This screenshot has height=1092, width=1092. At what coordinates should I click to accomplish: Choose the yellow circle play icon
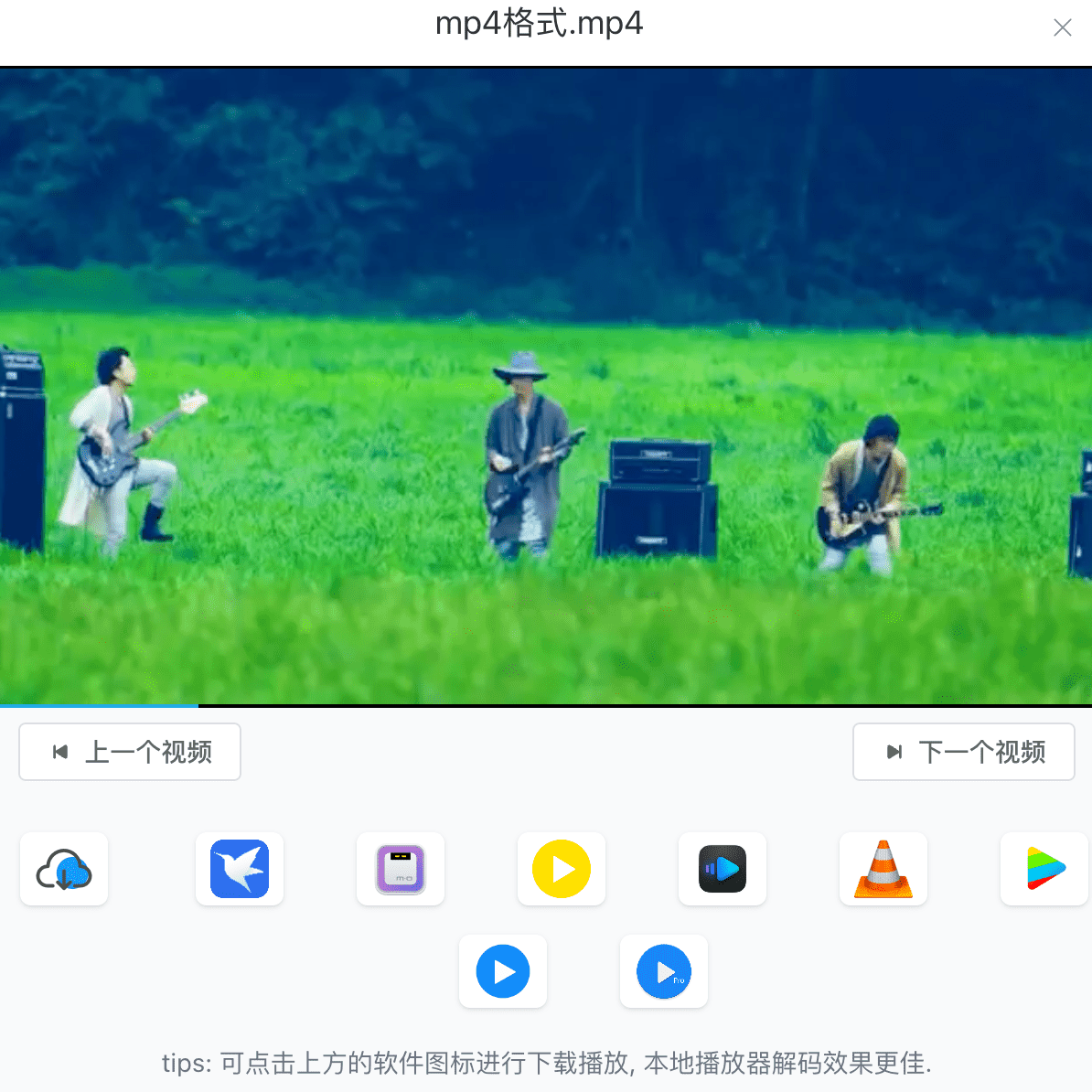coord(562,869)
